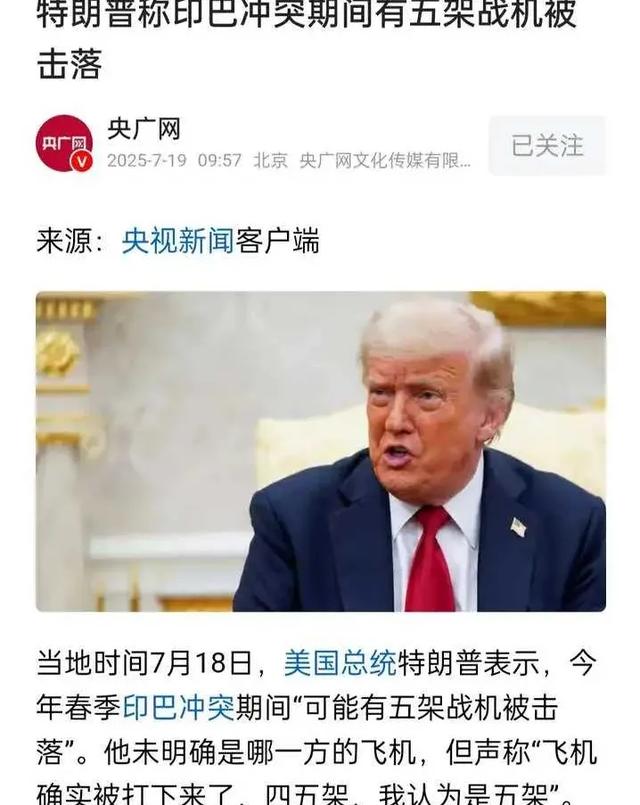Open the 央广网 publisher avatar
Image resolution: width=640 pixels, height=805 pixels.
(65, 144)
